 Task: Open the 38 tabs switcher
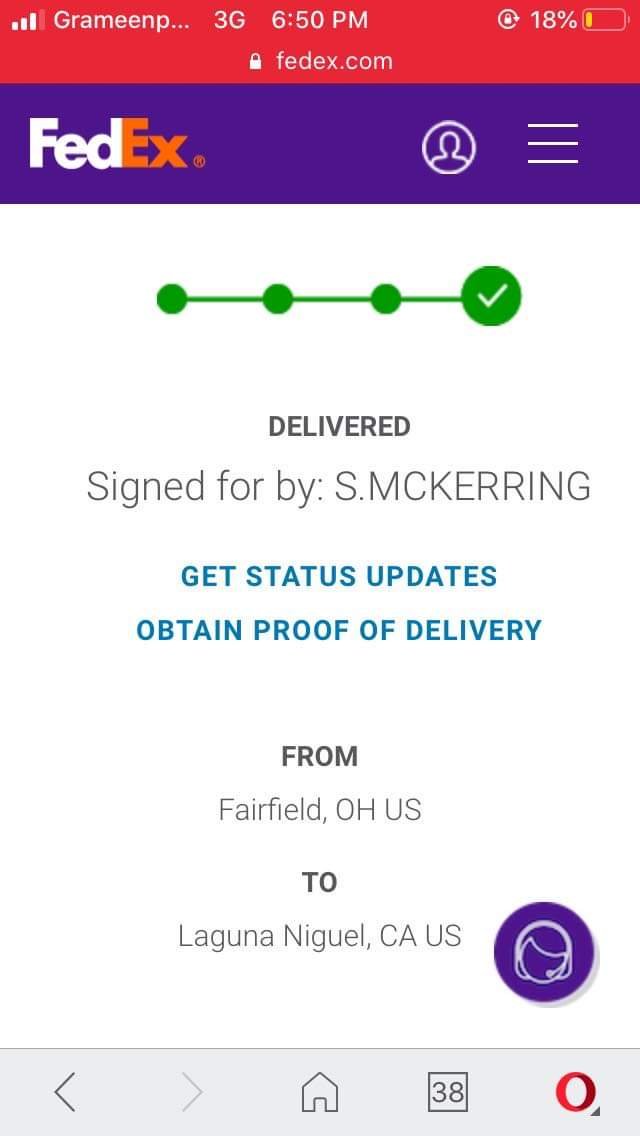point(448,1092)
